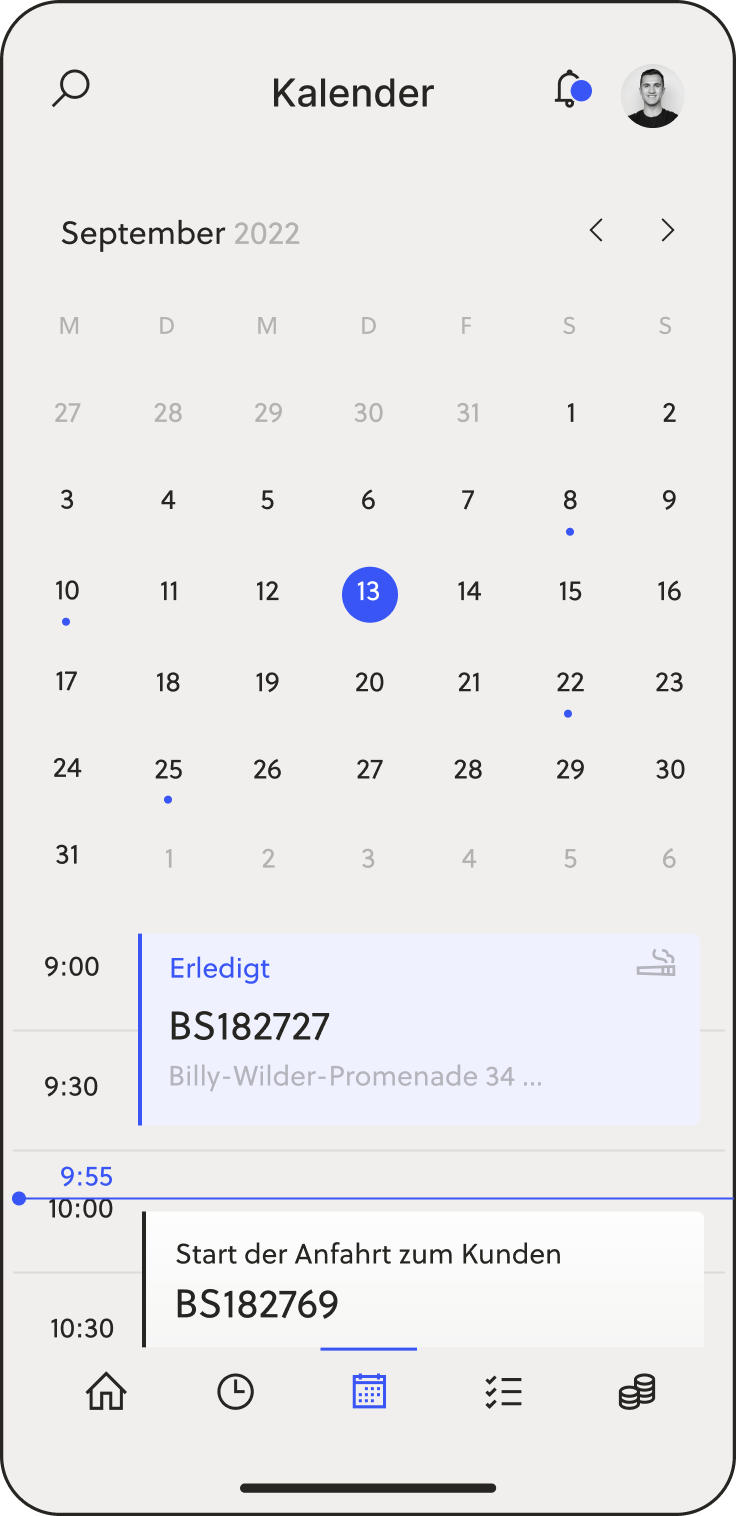The image size is (736, 1516).
Task: Open the search icon
Action: tap(71, 89)
